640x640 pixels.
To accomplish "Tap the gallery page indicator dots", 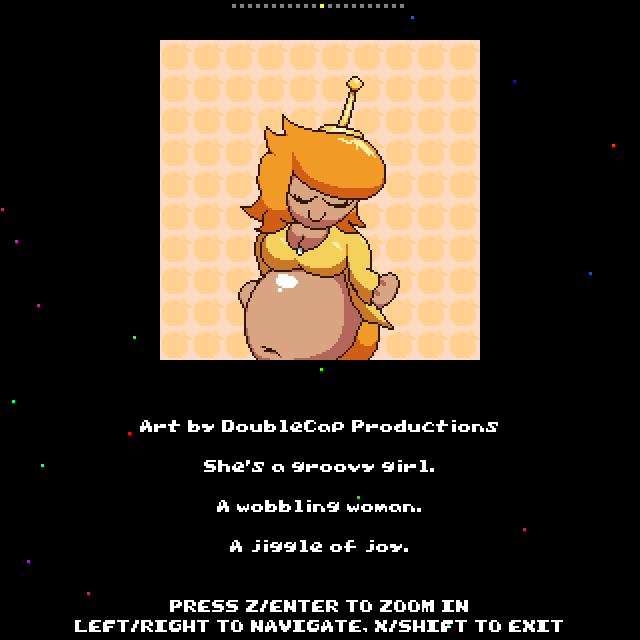I will pyautogui.click(x=318, y=6).
